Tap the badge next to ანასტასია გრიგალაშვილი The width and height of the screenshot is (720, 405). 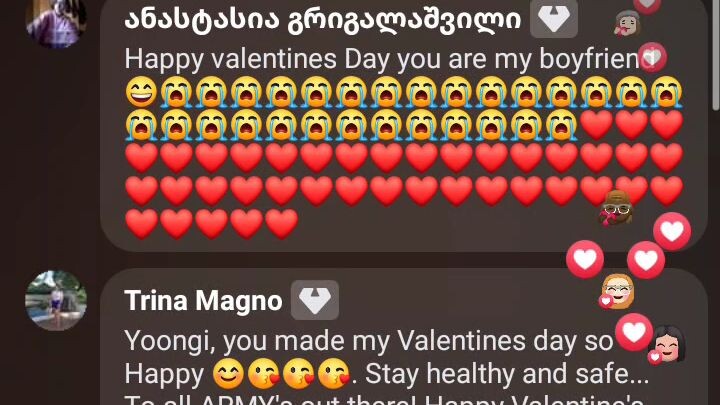[553, 19]
